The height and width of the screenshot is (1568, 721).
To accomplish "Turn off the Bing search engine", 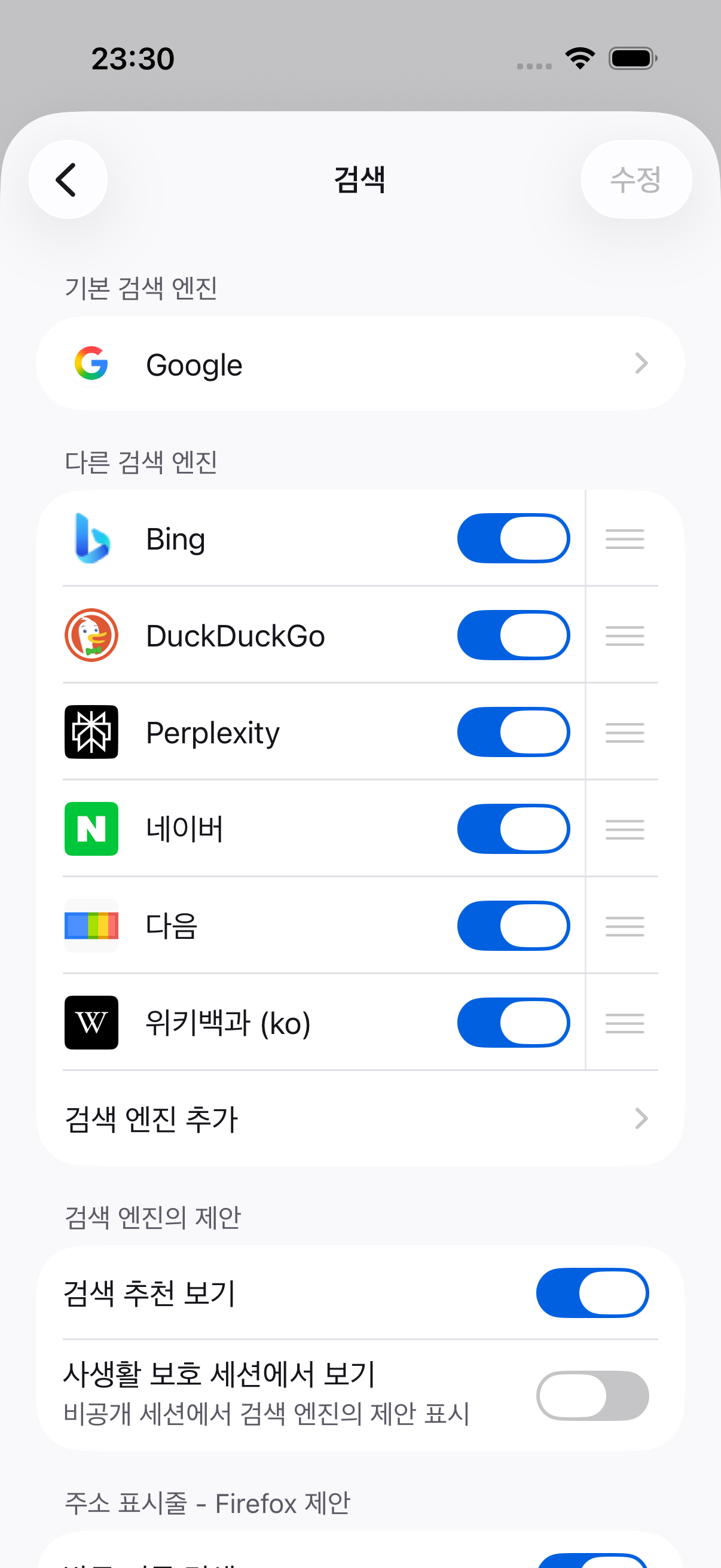I will click(514, 539).
